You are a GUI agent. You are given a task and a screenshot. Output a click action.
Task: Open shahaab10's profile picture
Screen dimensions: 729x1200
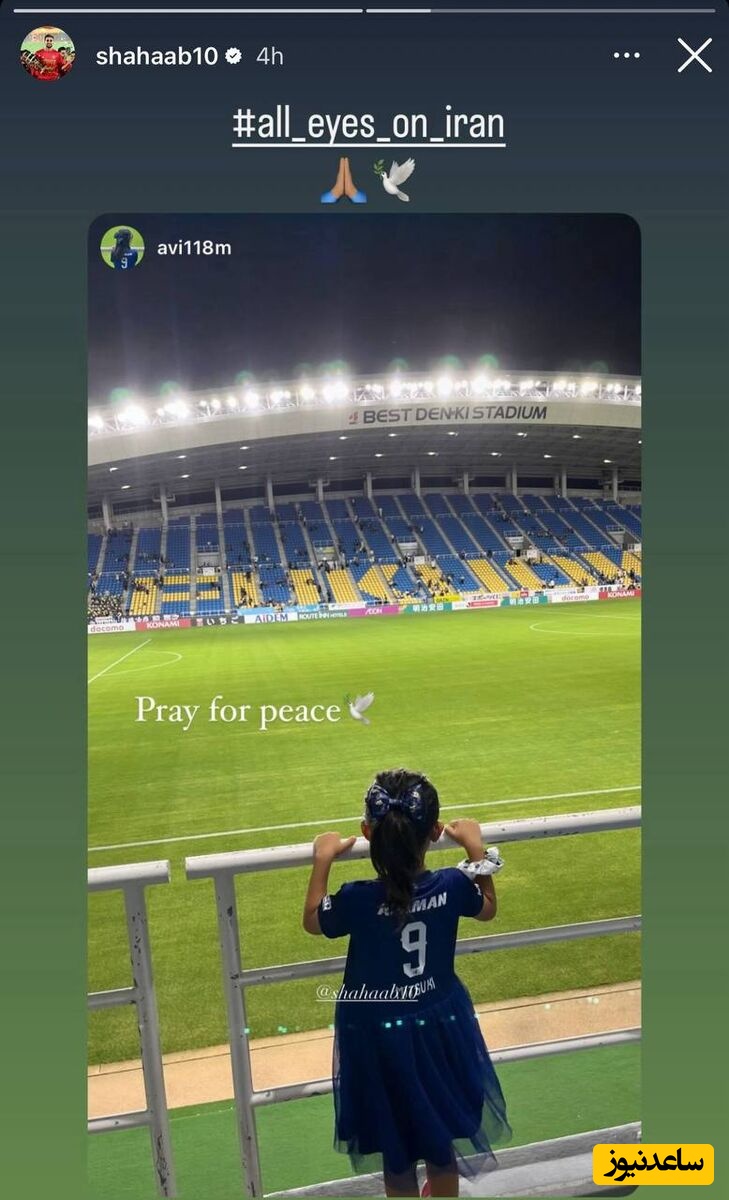[47, 54]
